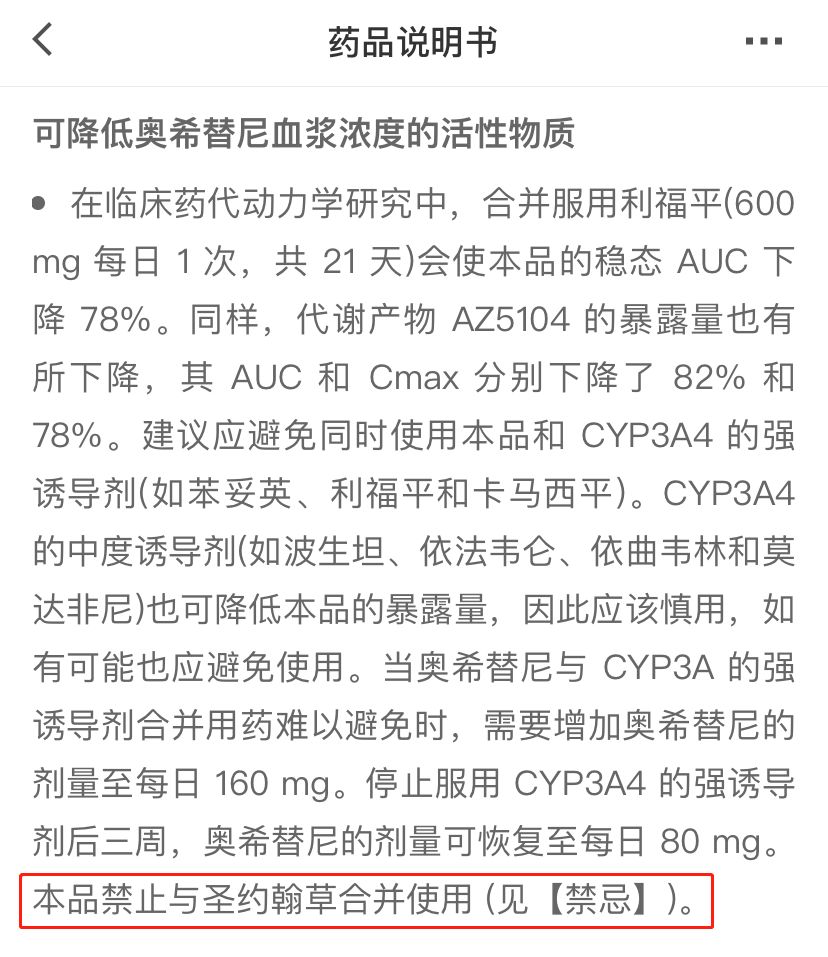Go back from the 药品说明书 page

coord(43,41)
